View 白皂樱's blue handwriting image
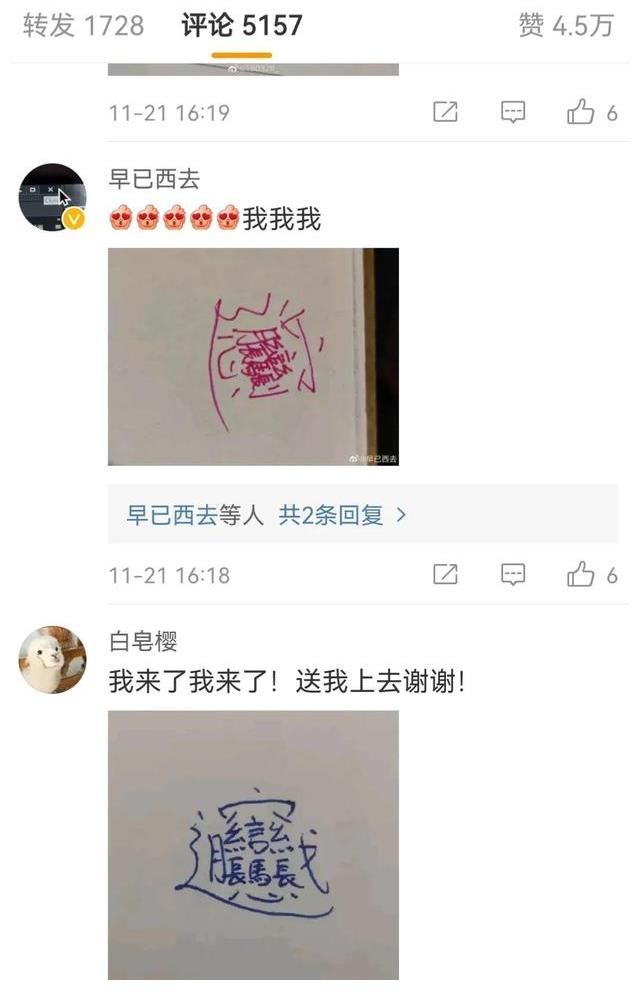 click(x=253, y=845)
